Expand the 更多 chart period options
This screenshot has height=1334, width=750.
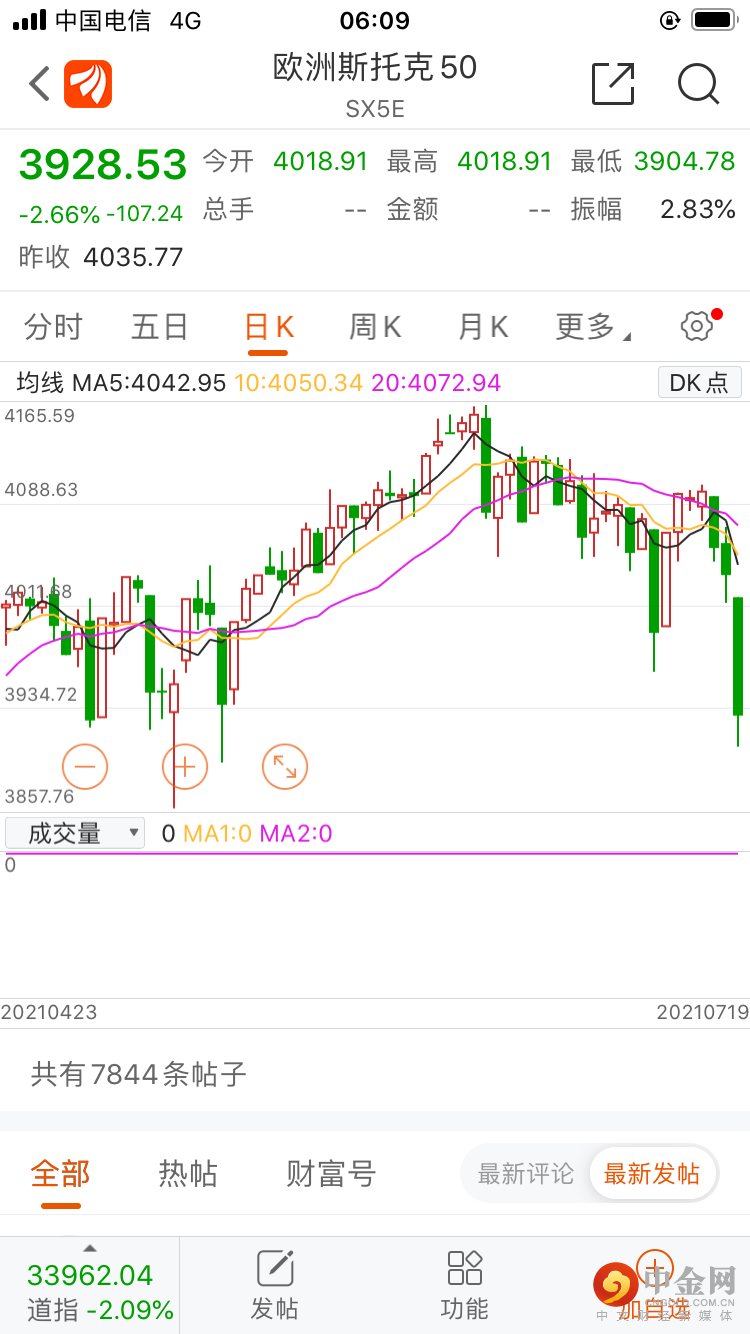[x=592, y=327]
